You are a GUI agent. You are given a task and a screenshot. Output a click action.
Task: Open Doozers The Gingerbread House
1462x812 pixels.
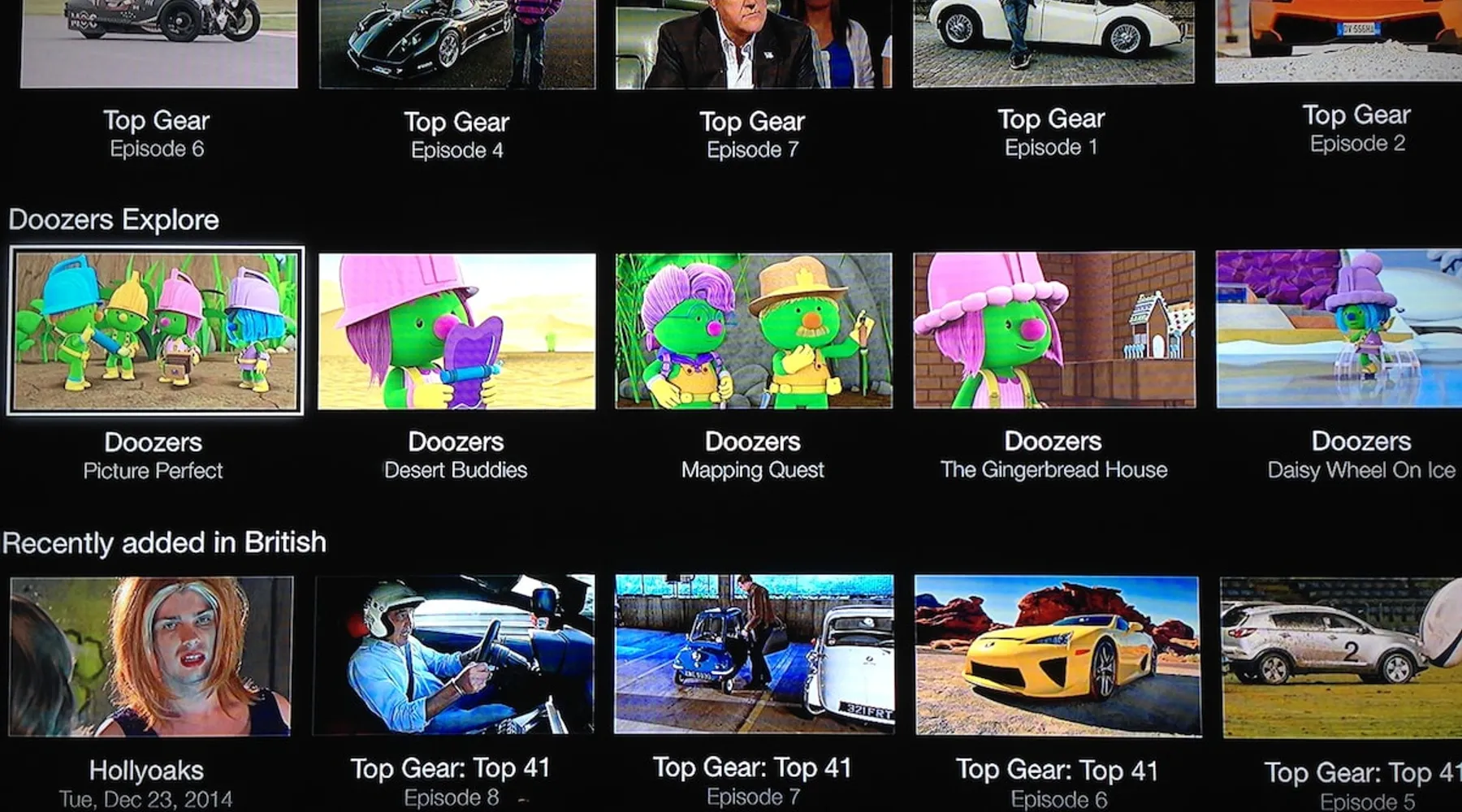click(1053, 330)
